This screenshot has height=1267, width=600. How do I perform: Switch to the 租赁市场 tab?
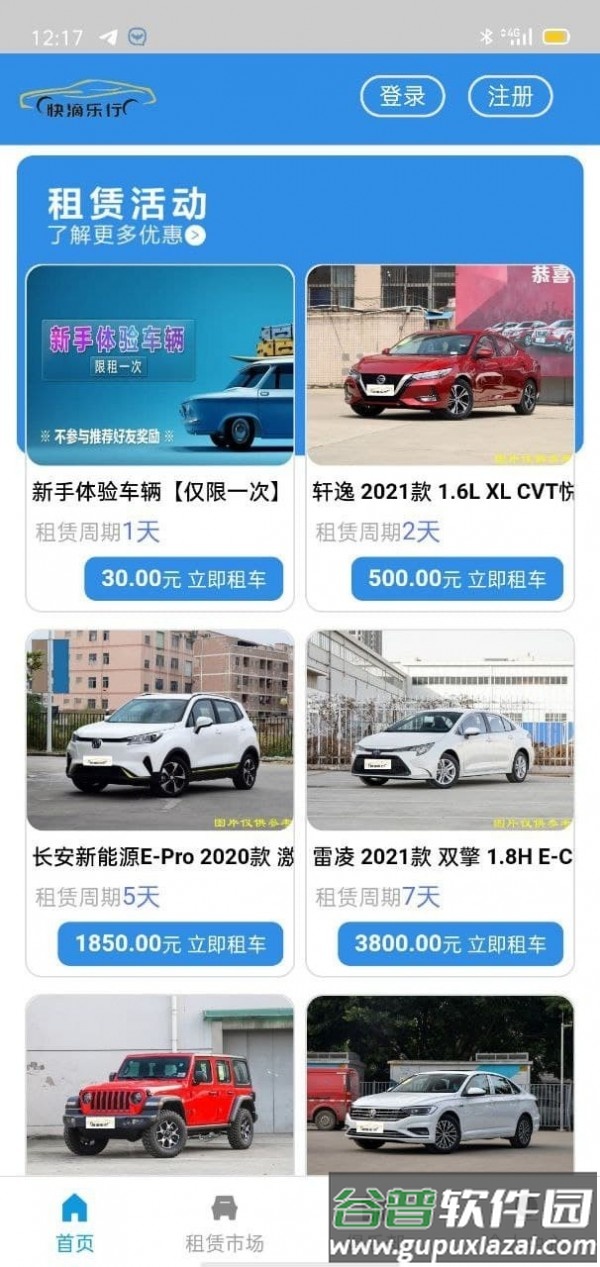point(225,1223)
